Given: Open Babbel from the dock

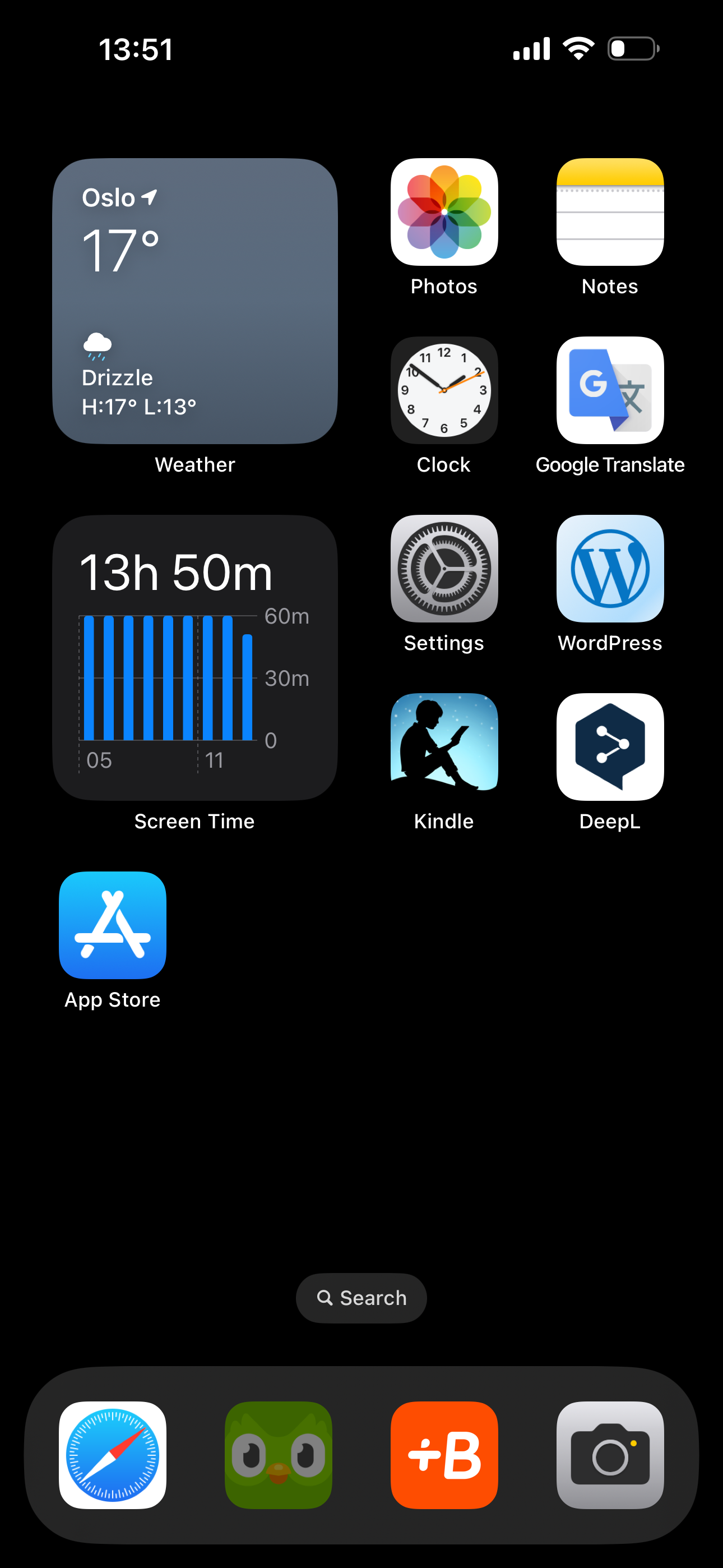Looking at the screenshot, I should pyautogui.click(x=444, y=1455).
